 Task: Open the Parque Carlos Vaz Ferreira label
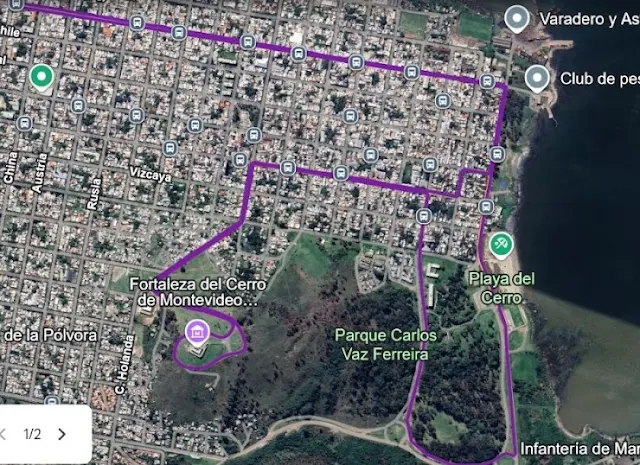tap(381, 344)
